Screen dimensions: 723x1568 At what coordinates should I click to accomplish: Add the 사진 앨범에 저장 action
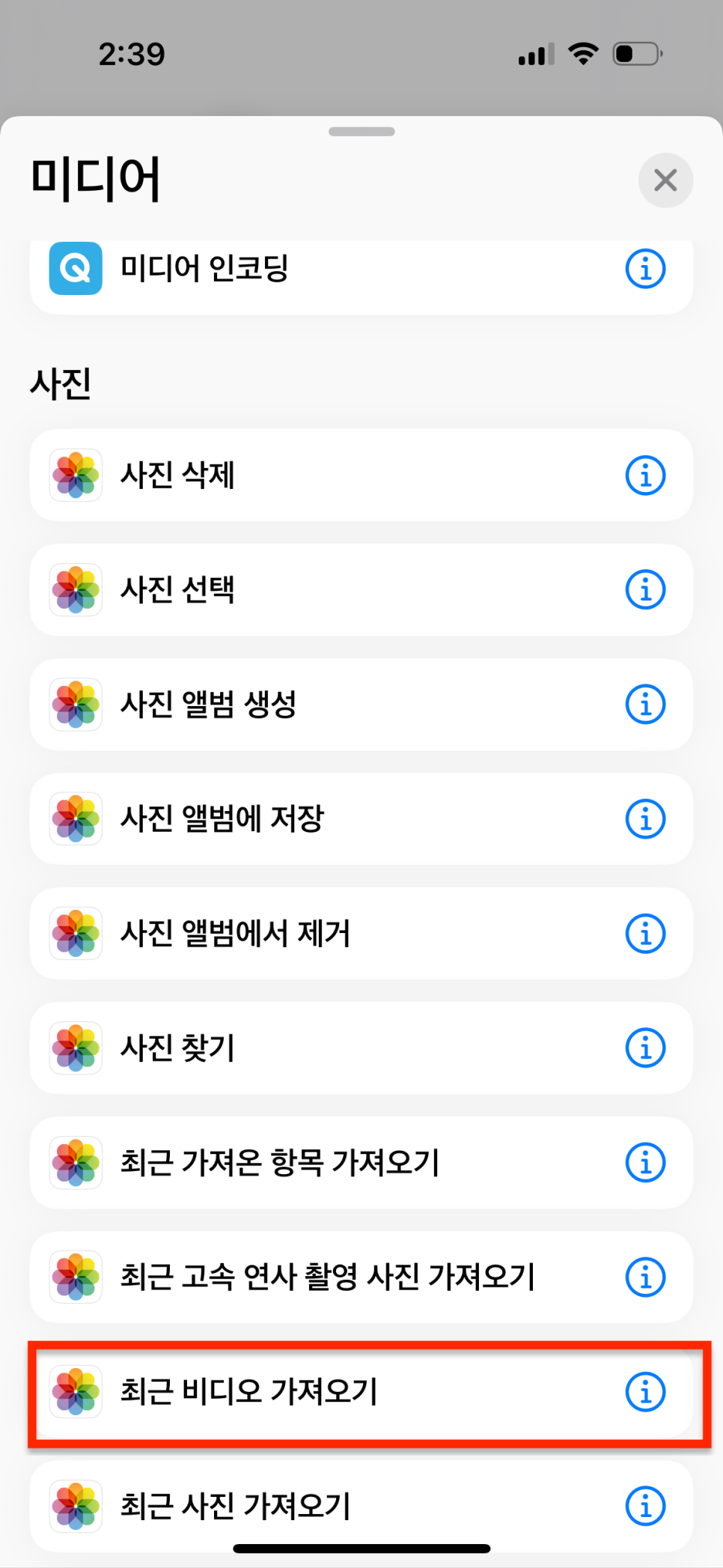pyautogui.click(x=361, y=819)
